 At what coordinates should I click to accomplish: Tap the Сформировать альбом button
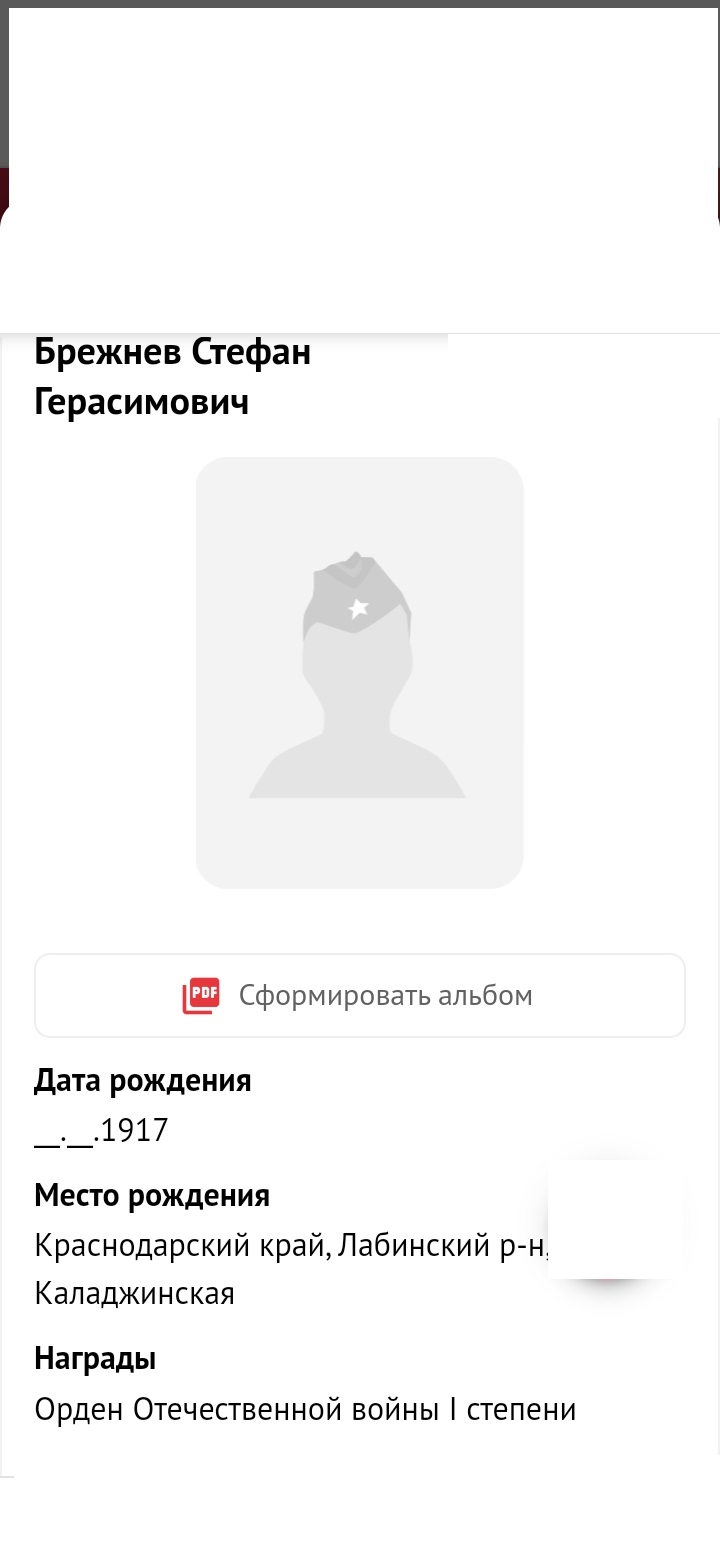tap(360, 995)
